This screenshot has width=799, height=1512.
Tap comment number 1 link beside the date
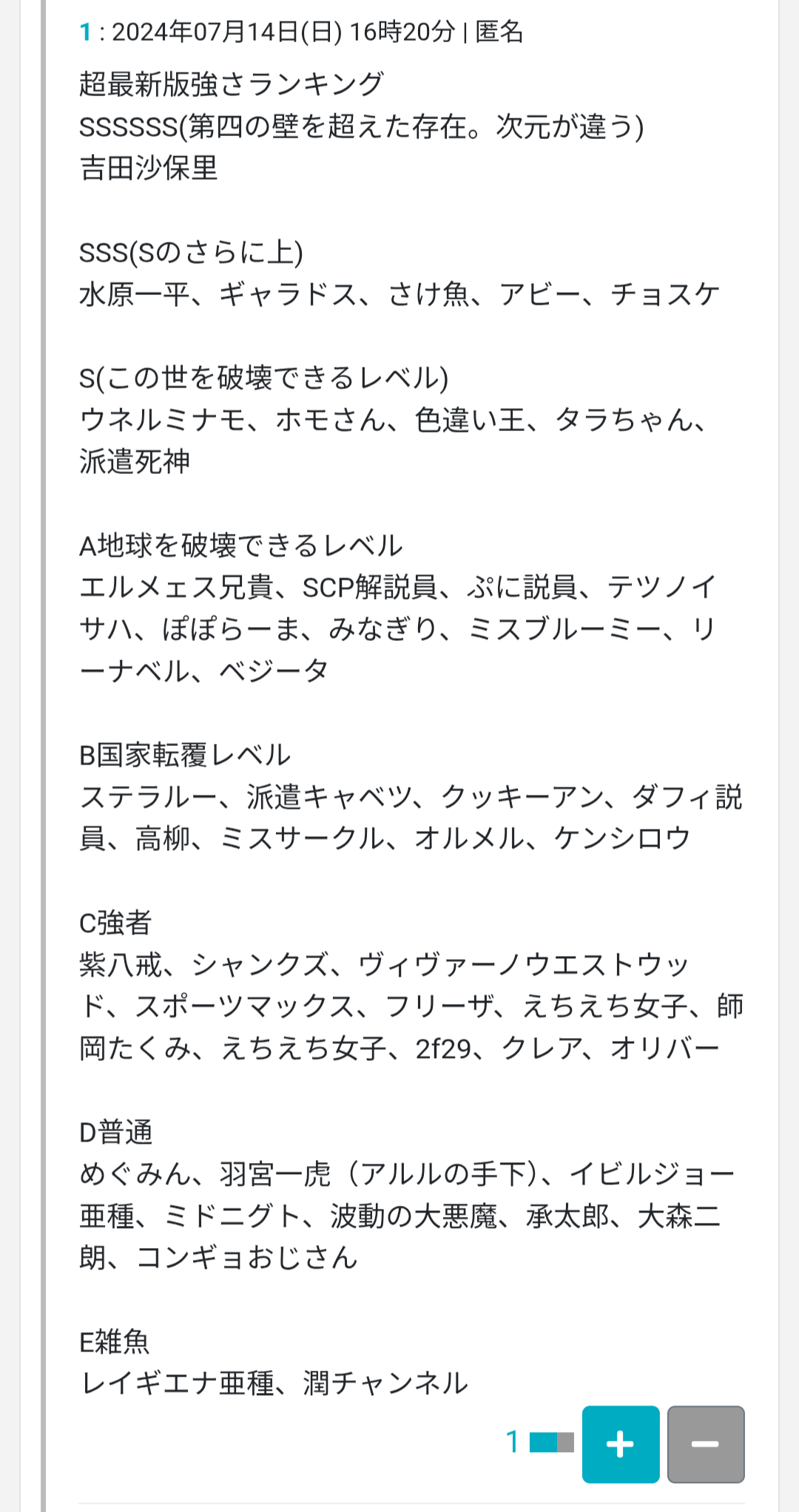[86, 32]
